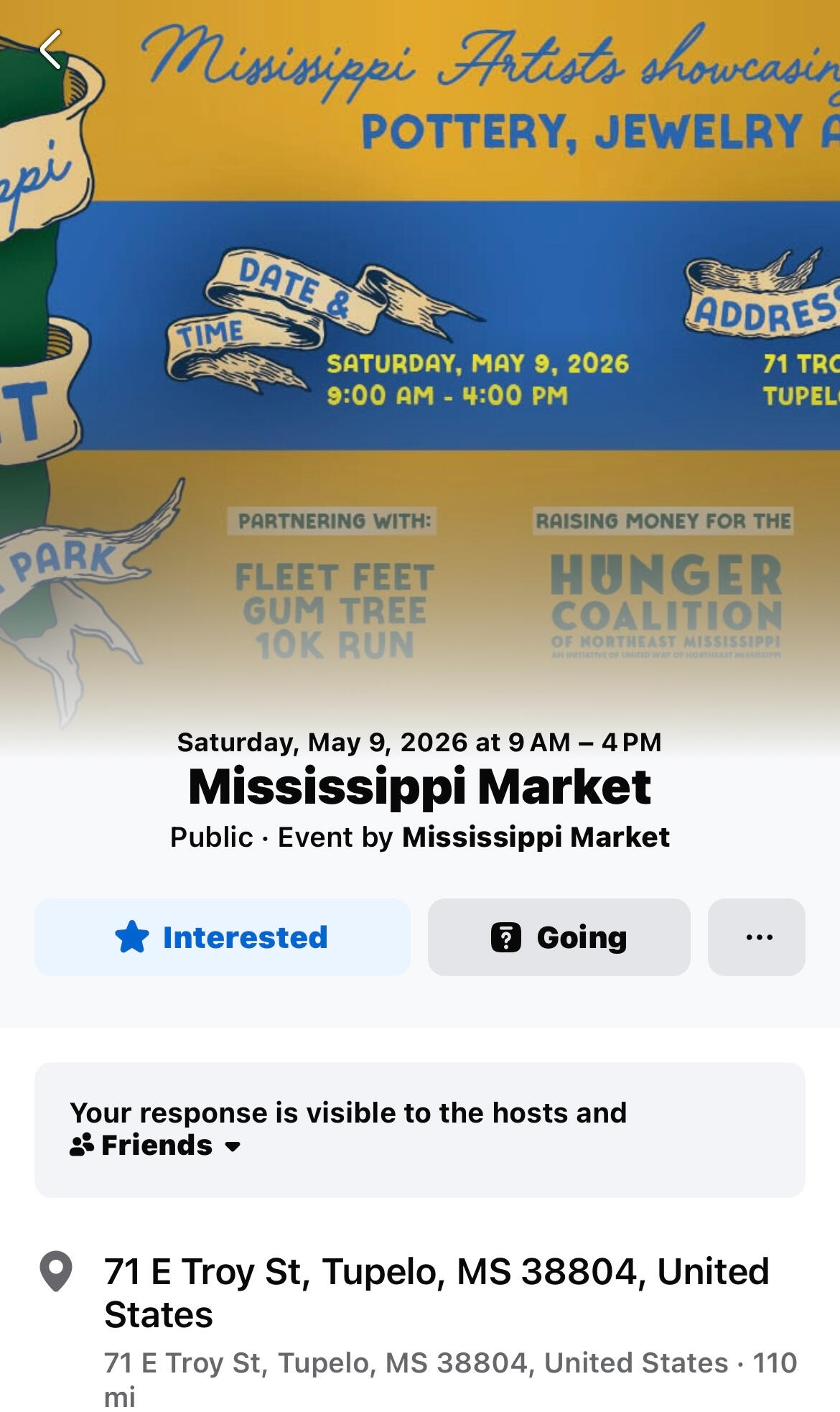Open the Mississippi Market host page
The height and width of the screenshot is (1412, 840).
tap(535, 837)
